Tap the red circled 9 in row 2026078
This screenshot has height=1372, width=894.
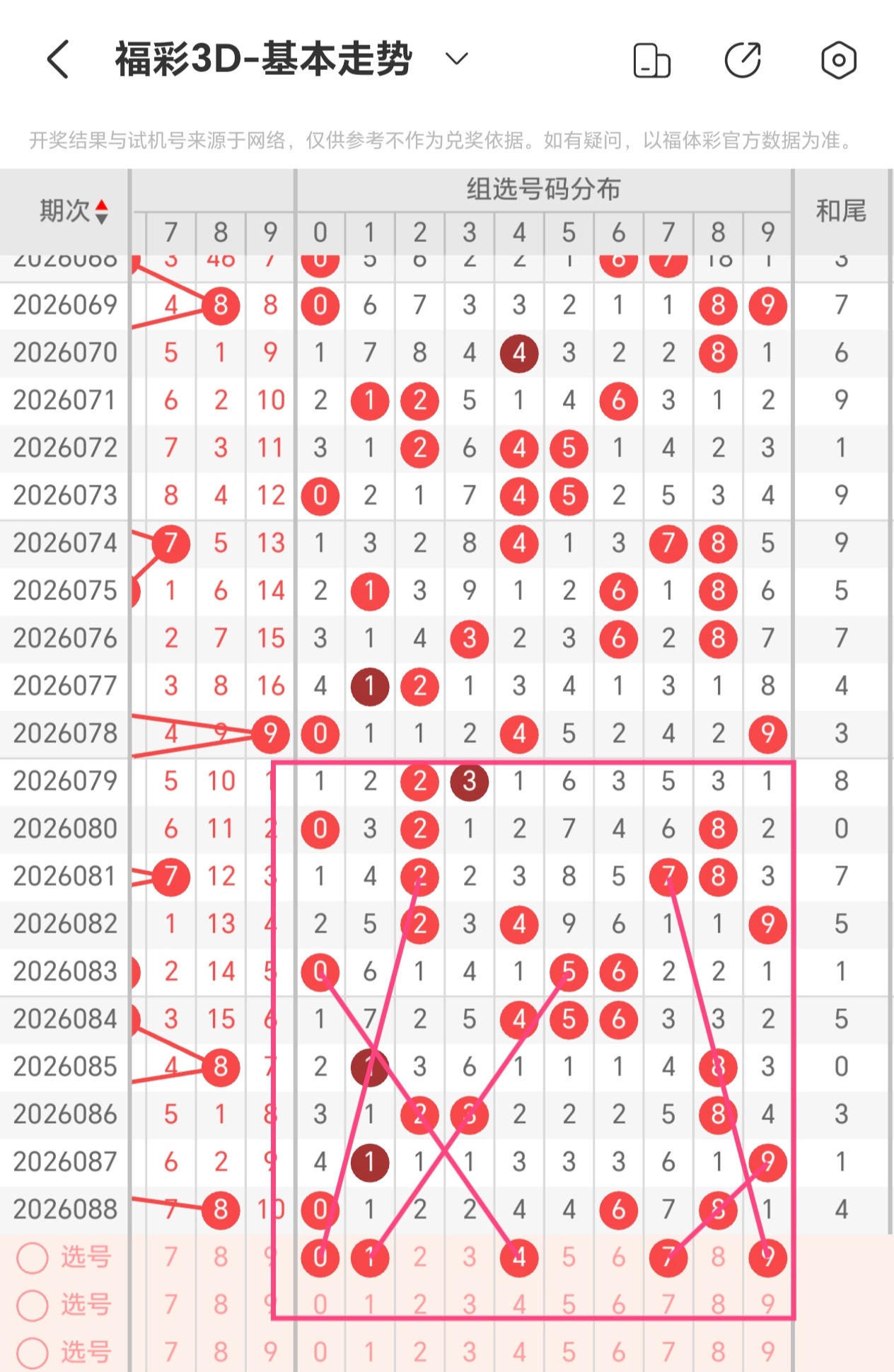point(270,734)
